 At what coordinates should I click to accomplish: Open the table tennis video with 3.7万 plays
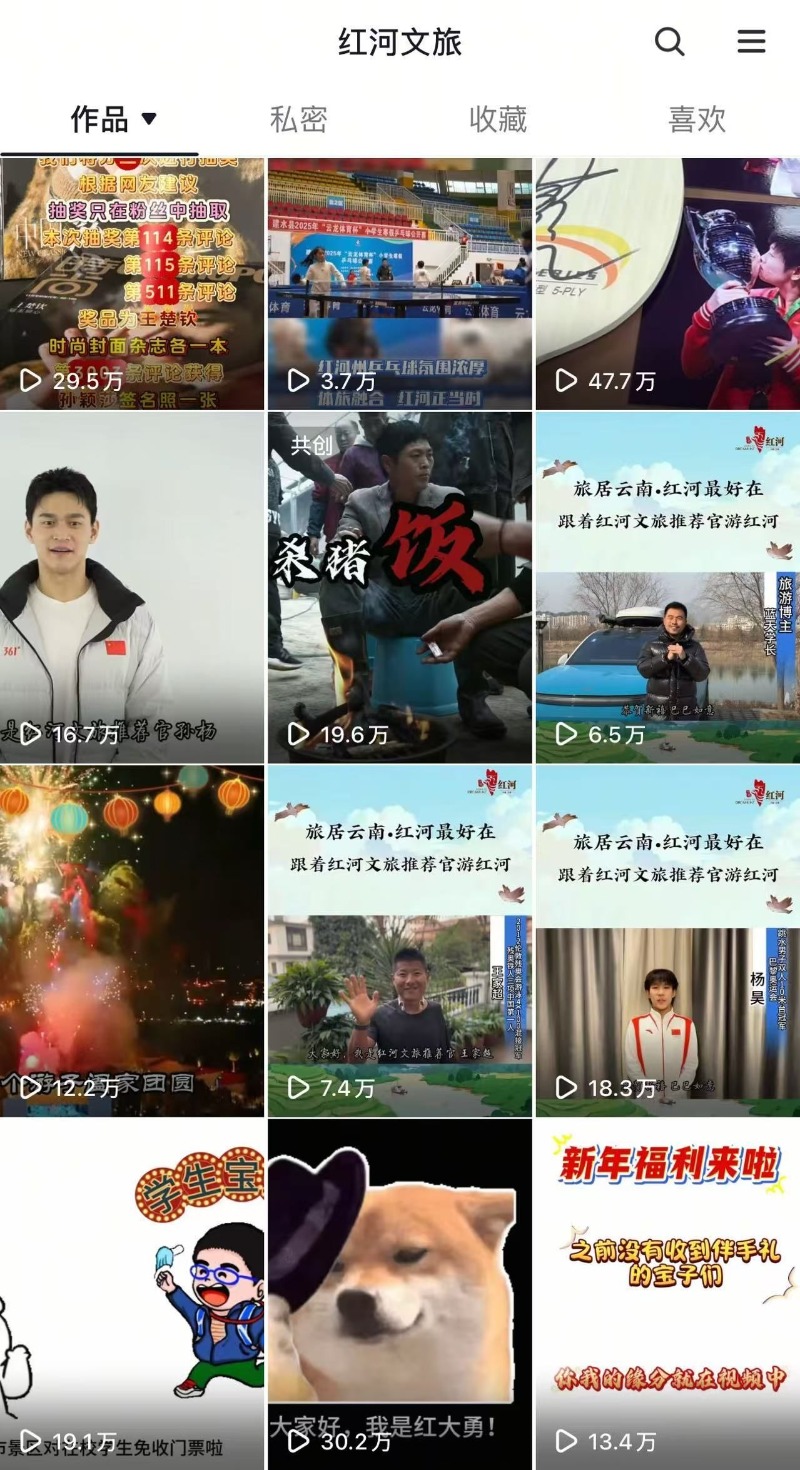[399, 285]
